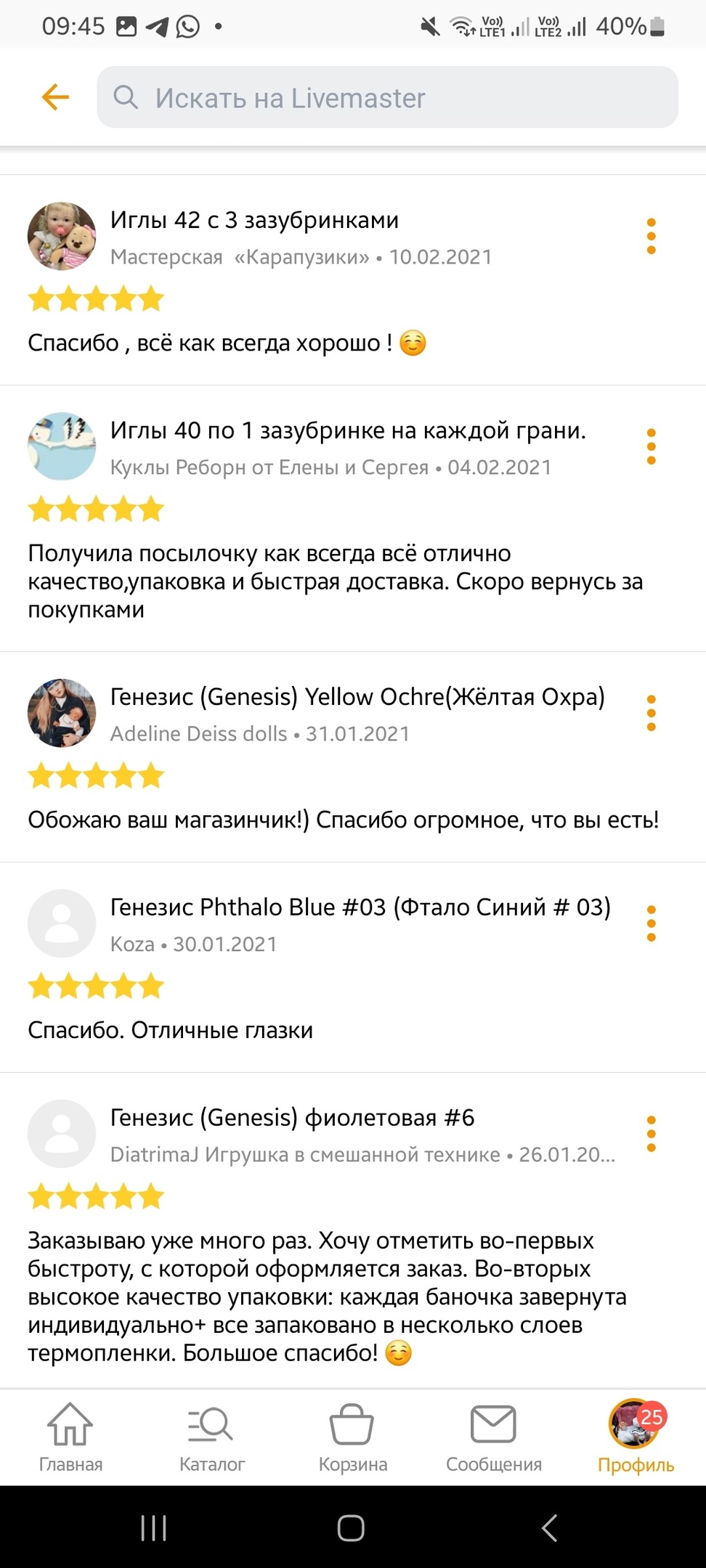View the Adeline Deiss dolls avatar
The image size is (706, 1568).
pos(62,713)
